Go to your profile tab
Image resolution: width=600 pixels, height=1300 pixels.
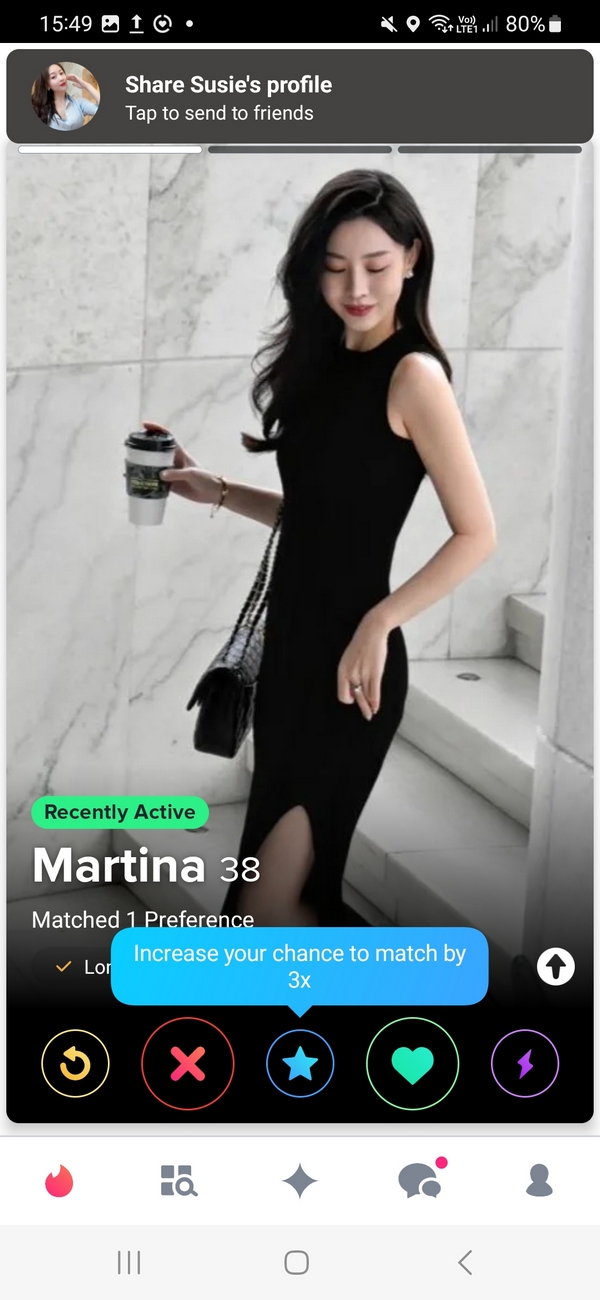[540, 1181]
